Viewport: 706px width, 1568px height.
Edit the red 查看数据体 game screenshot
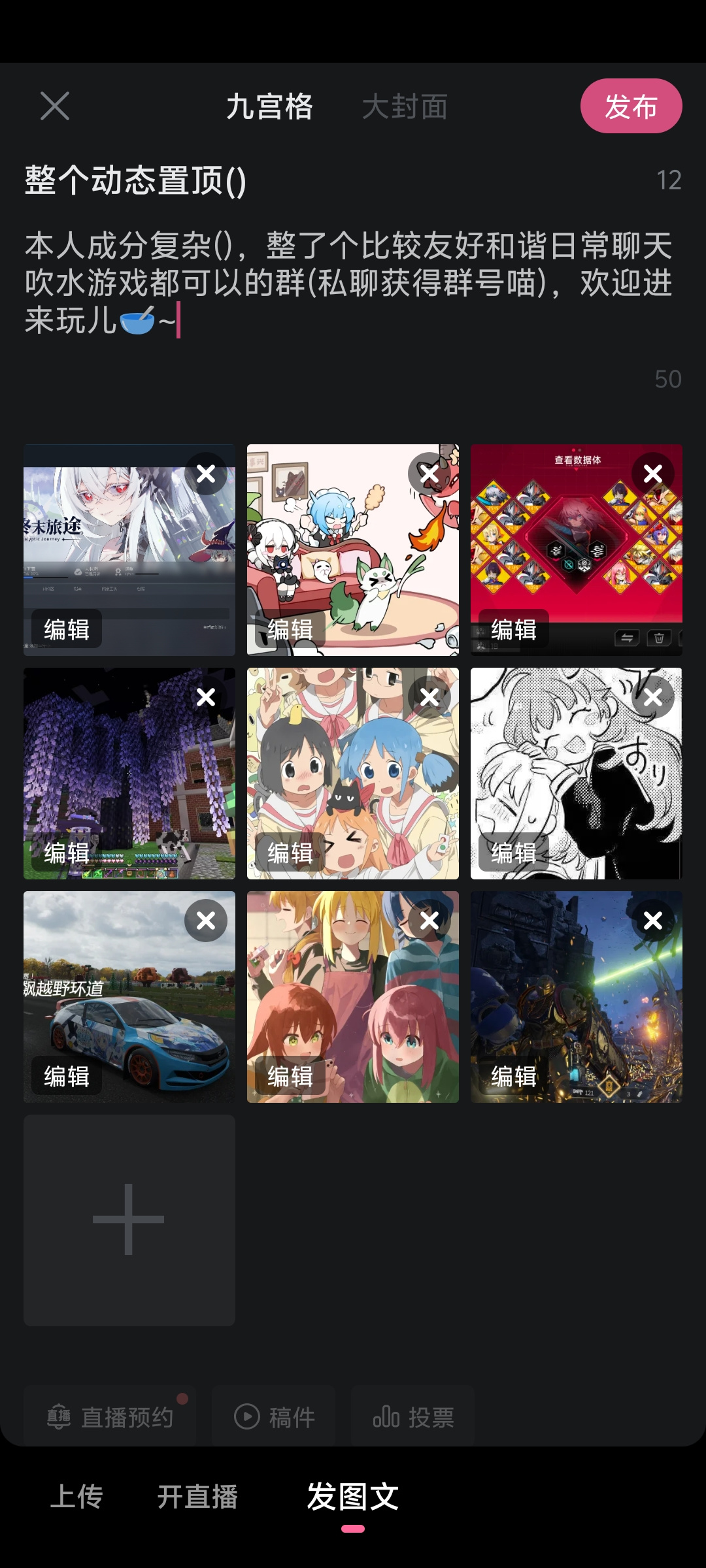point(514,629)
